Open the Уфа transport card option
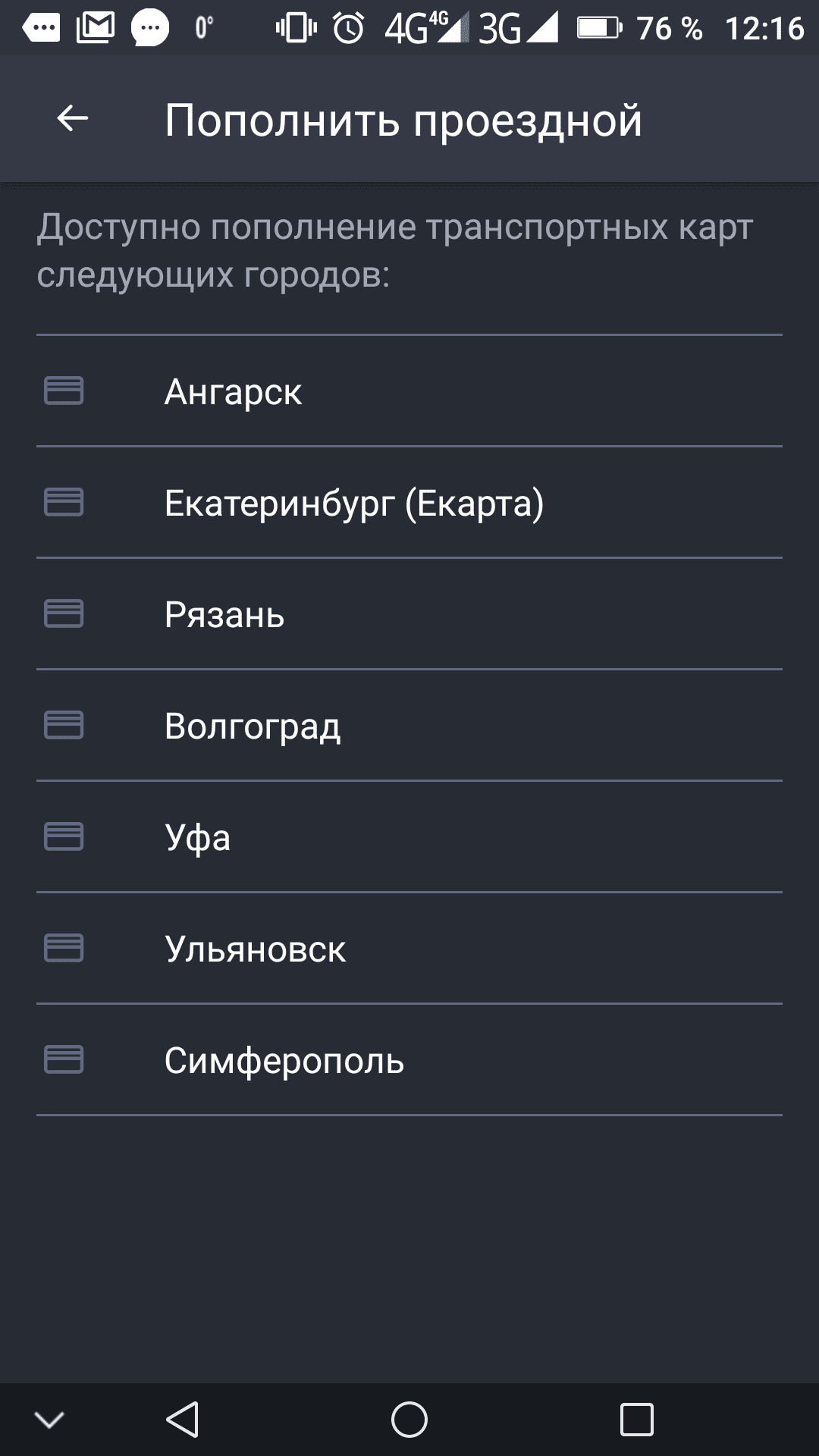 coord(409,836)
